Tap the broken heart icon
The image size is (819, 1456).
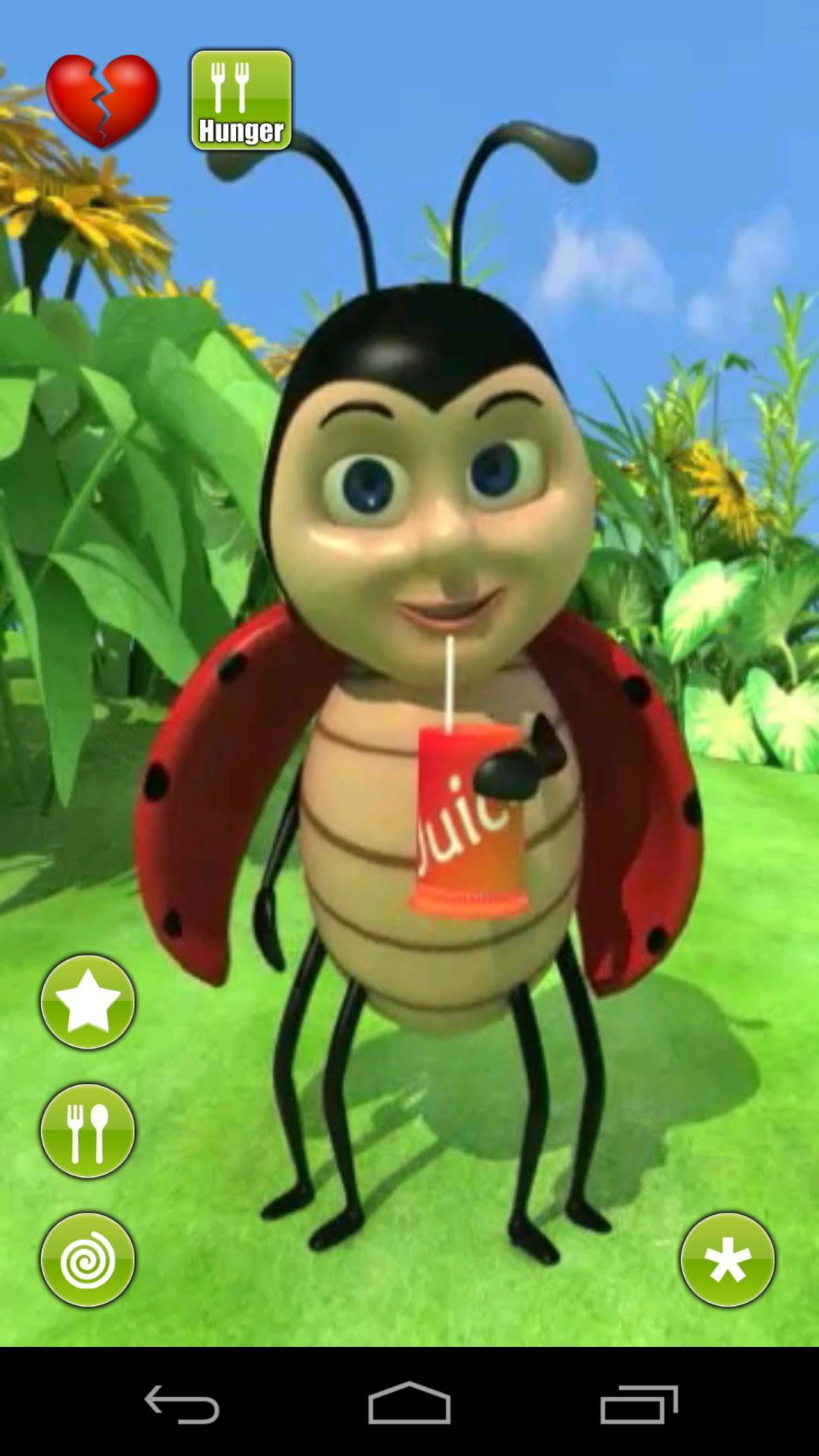click(x=102, y=100)
